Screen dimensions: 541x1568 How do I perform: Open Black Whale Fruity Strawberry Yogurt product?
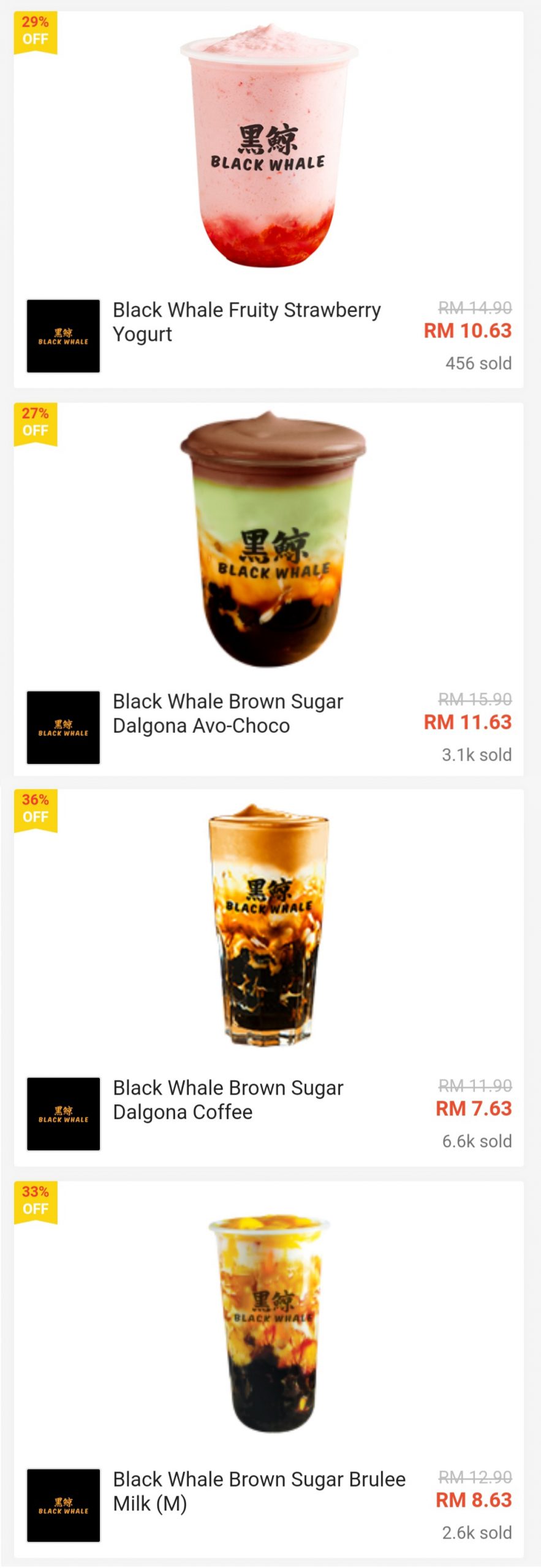246,322
